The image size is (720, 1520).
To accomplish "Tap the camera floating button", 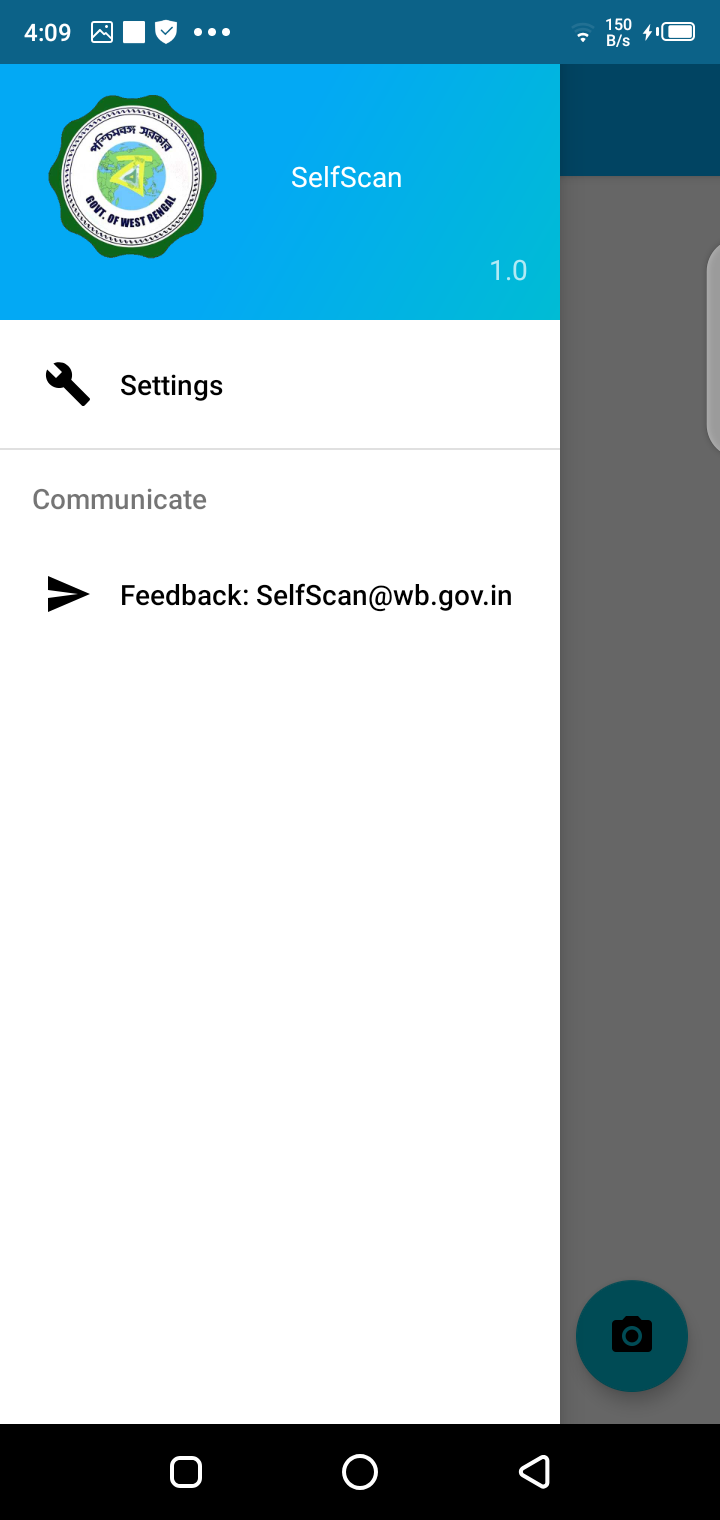I will pos(631,1335).
